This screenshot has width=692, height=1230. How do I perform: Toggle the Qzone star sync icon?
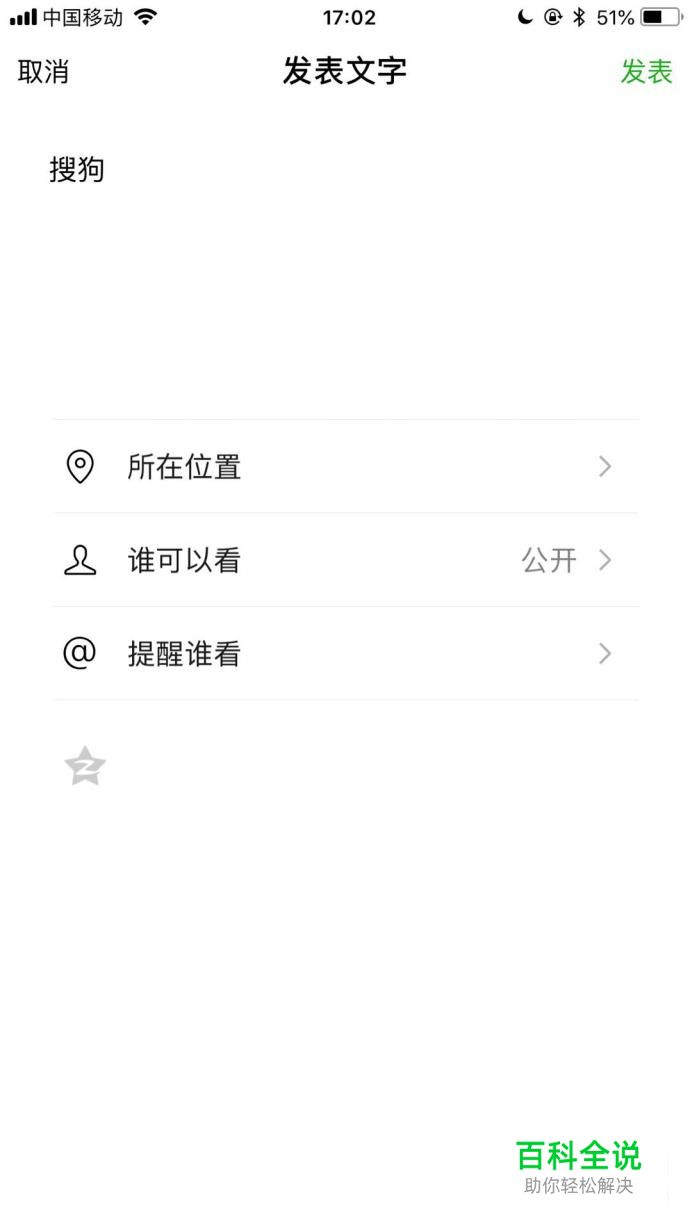coord(85,767)
